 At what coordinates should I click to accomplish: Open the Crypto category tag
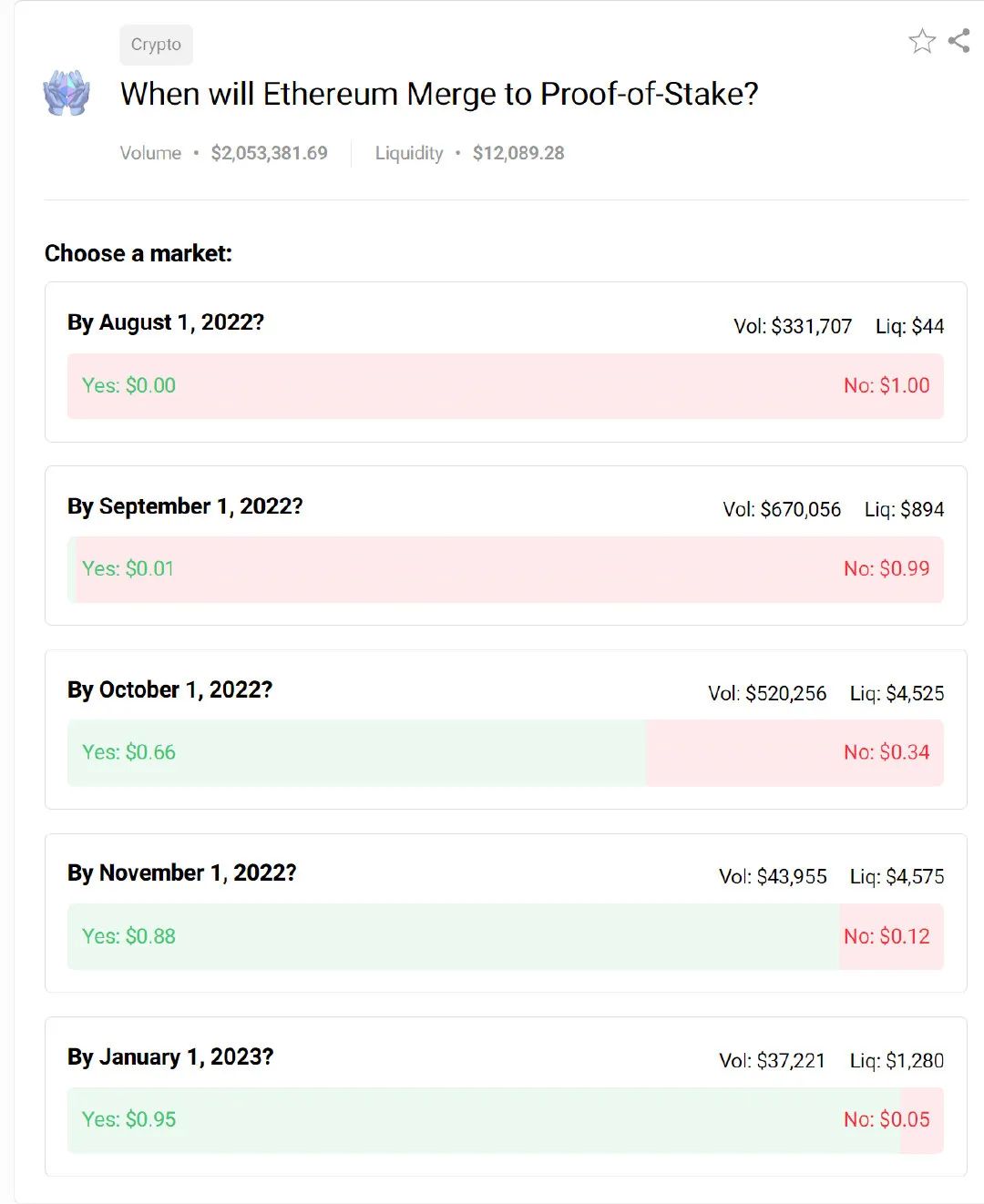coord(156,44)
